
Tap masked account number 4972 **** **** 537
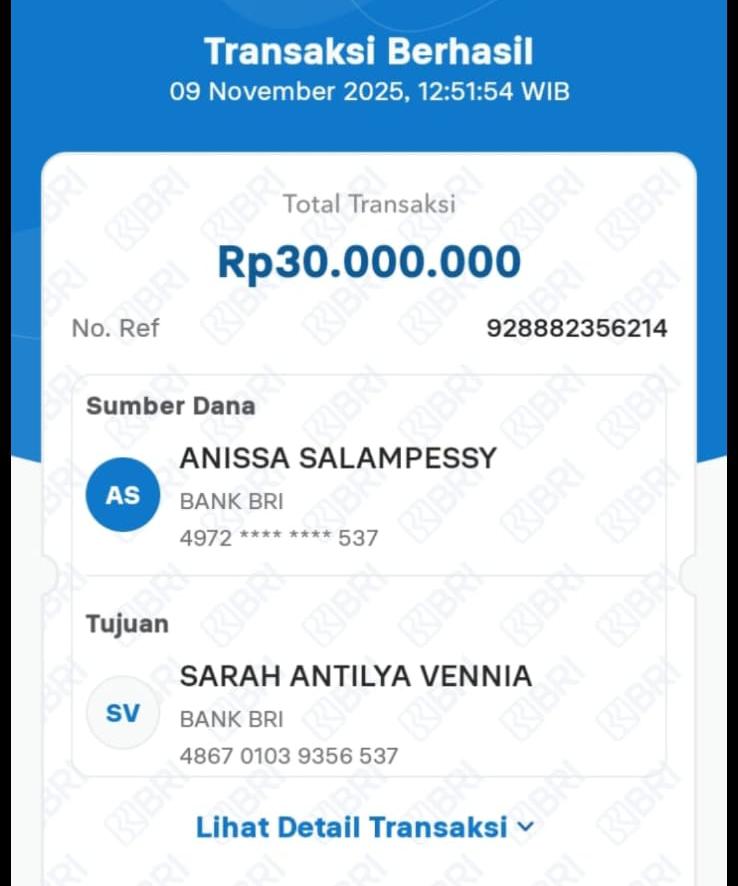(278, 538)
